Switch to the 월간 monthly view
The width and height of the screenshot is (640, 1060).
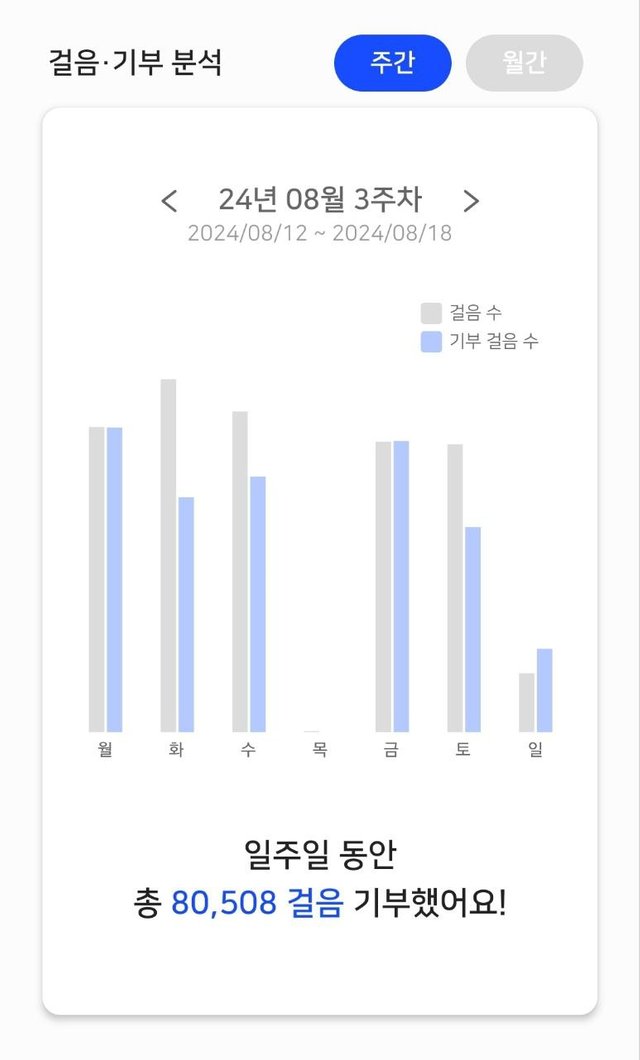(524, 63)
